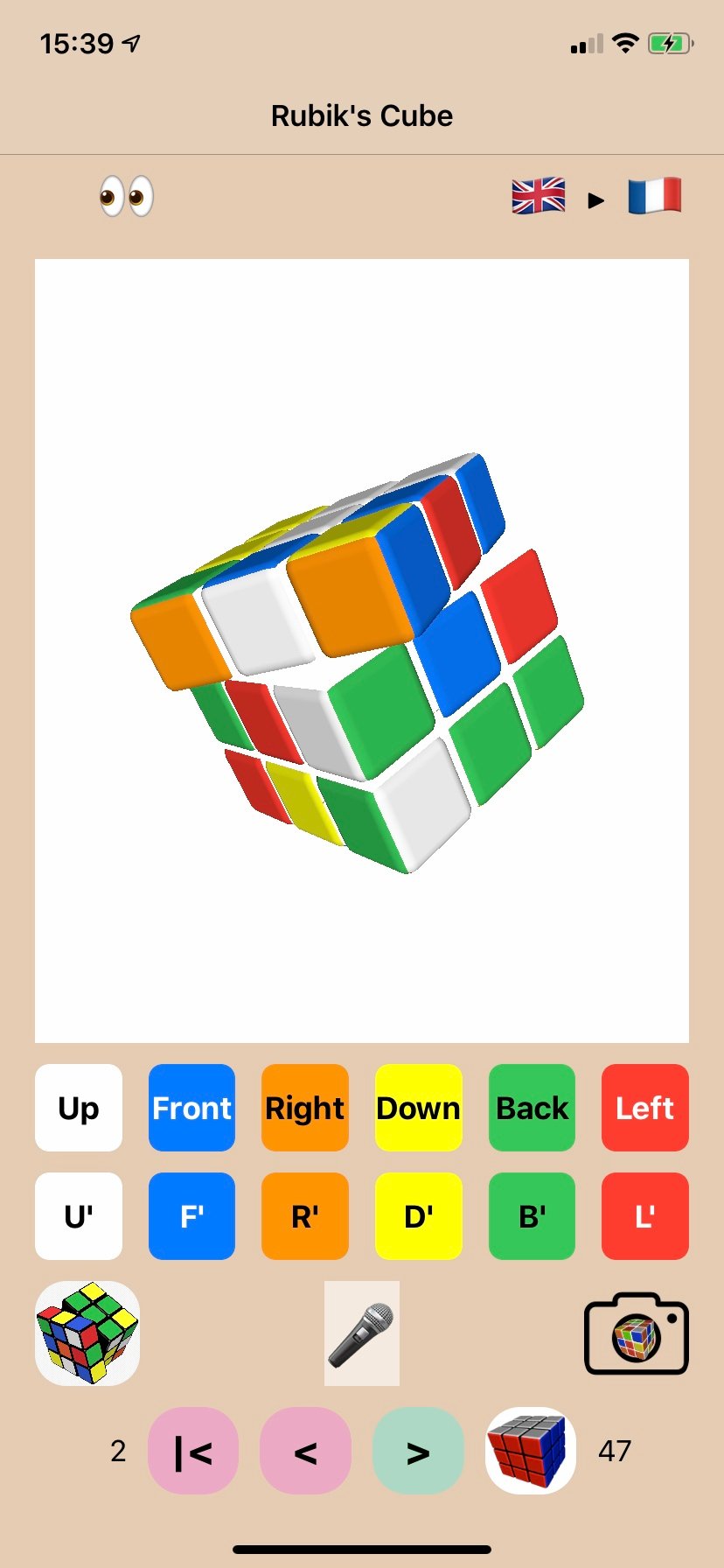Rotate the Right face
This screenshot has height=1568, width=724.
pyautogui.click(x=305, y=1108)
